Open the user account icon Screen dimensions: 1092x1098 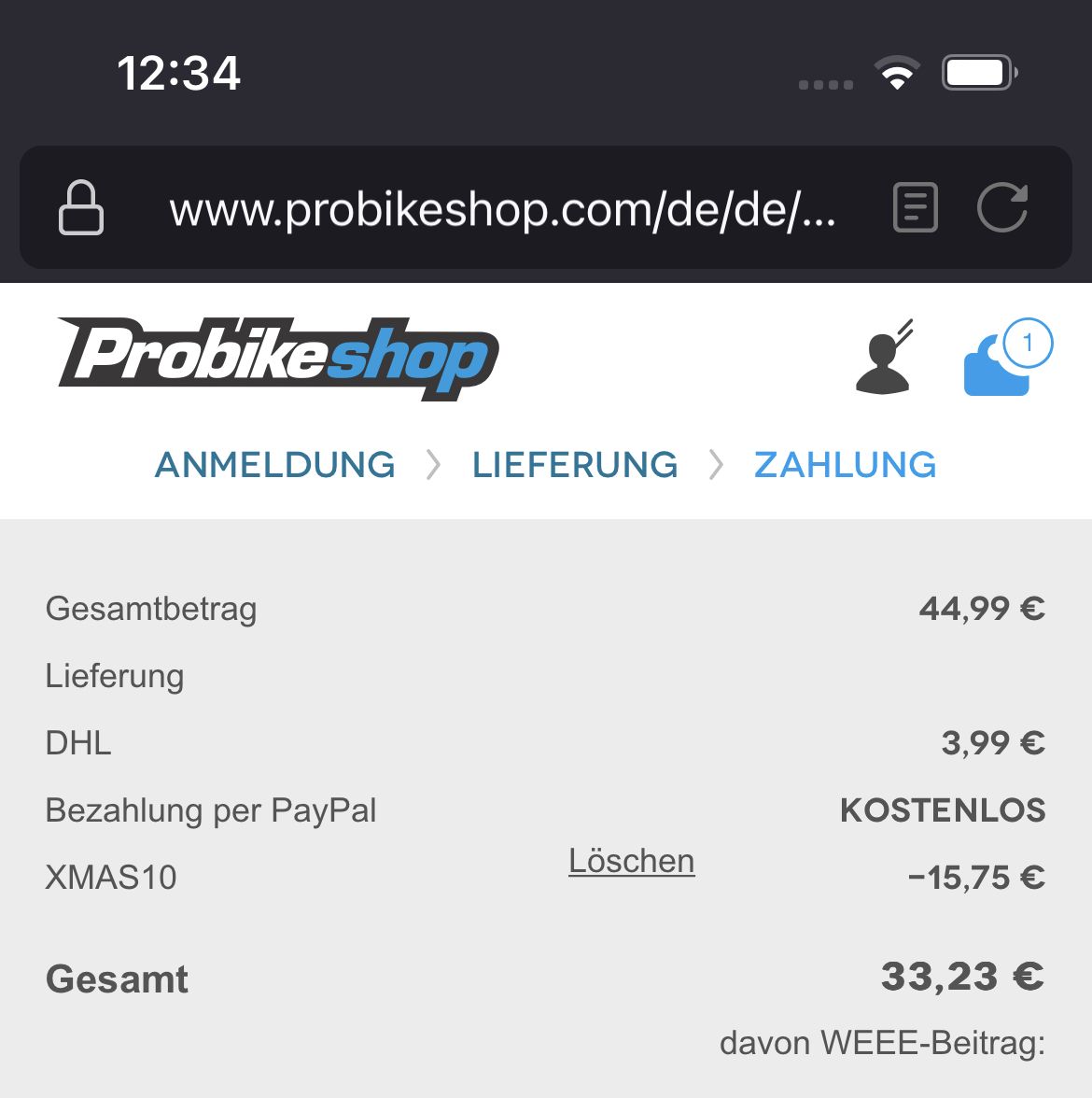point(883,358)
